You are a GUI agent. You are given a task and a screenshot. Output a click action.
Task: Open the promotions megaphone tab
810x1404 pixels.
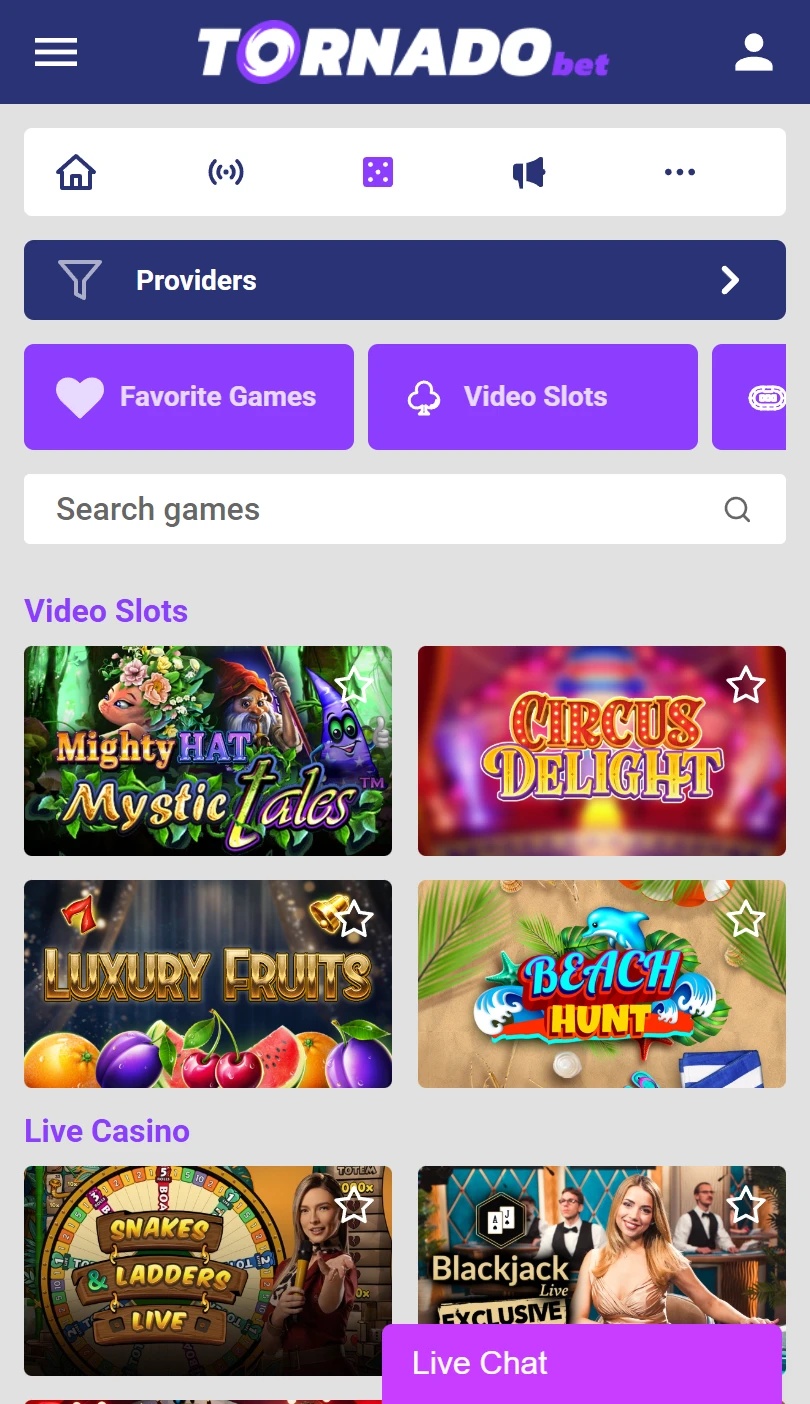pyautogui.click(x=529, y=172)
